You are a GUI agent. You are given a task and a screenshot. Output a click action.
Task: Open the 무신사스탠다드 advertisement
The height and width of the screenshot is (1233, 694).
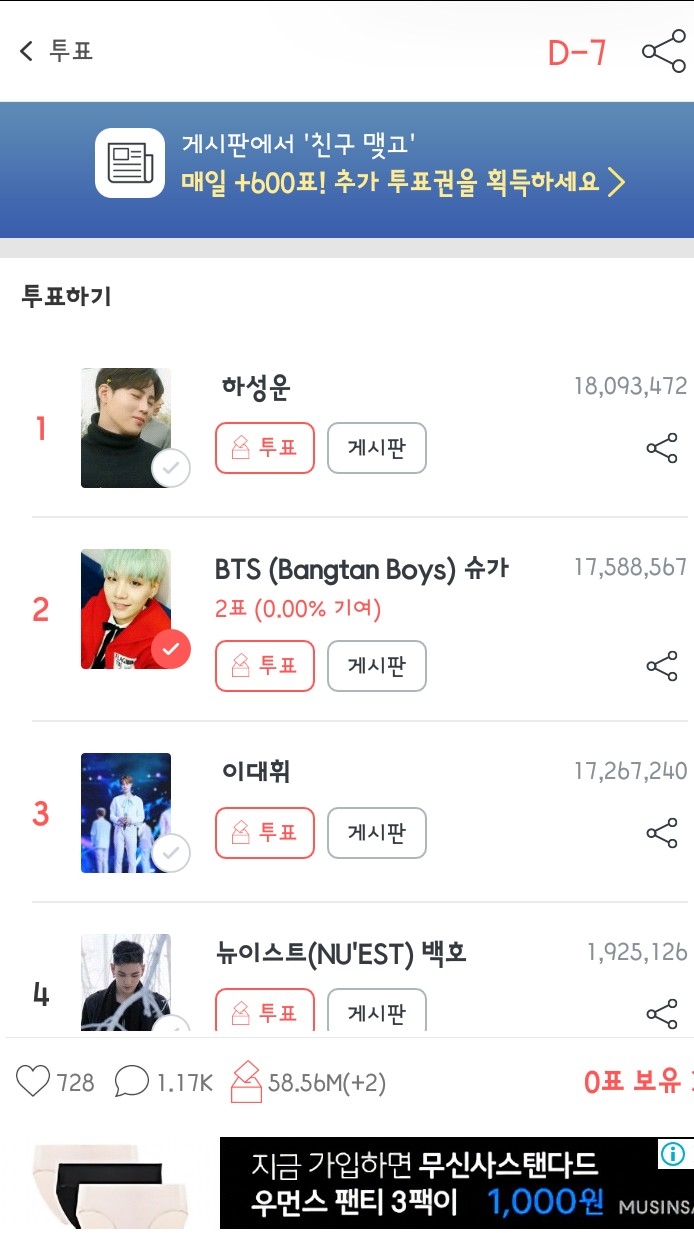point(440,1182)
